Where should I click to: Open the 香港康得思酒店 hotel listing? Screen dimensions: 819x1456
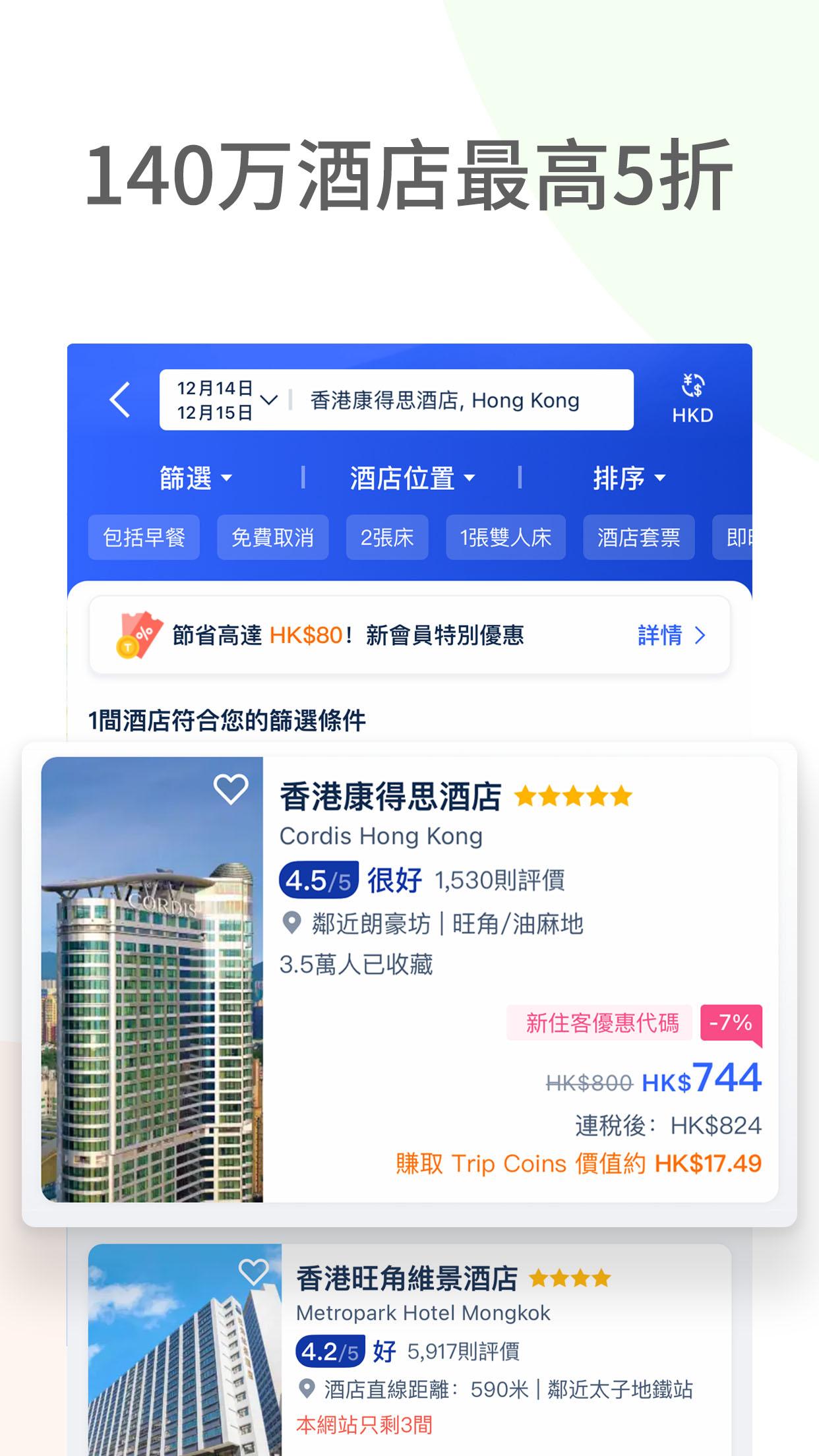[389, 796]
